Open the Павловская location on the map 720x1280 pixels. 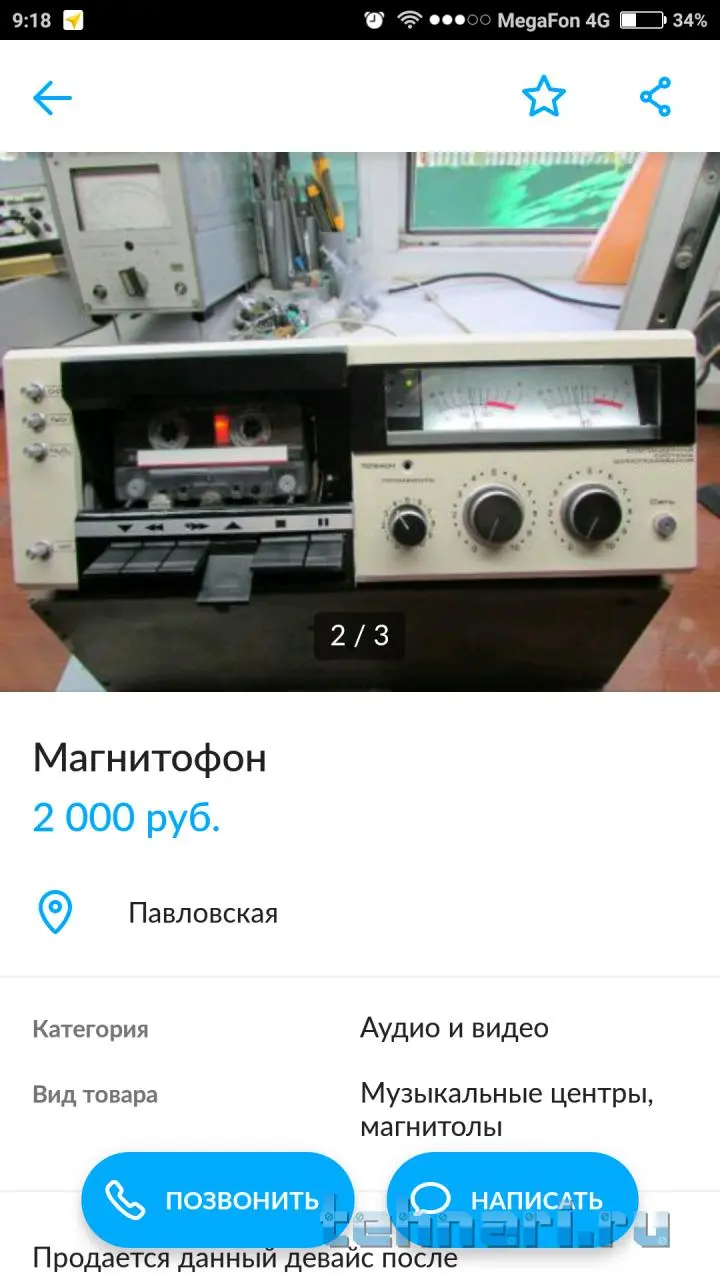click(x=202, y=913)
